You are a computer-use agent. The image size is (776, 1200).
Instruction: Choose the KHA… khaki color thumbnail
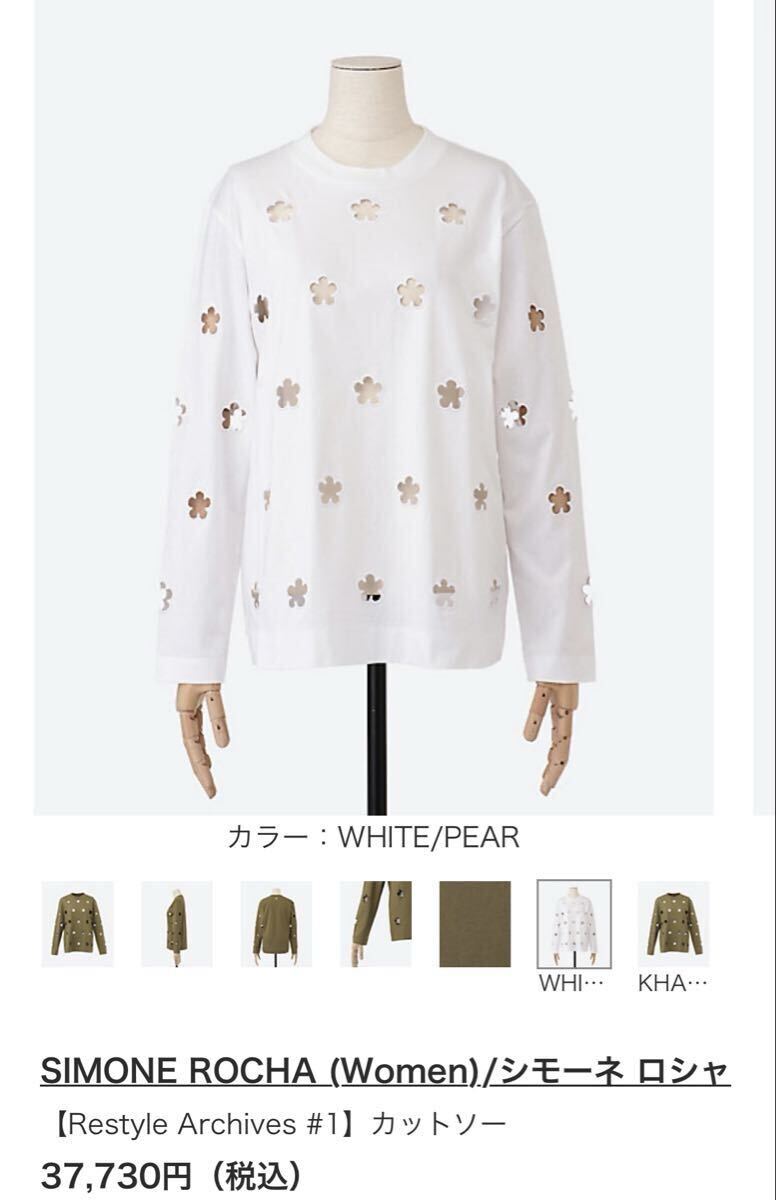[x=673, y=925]
